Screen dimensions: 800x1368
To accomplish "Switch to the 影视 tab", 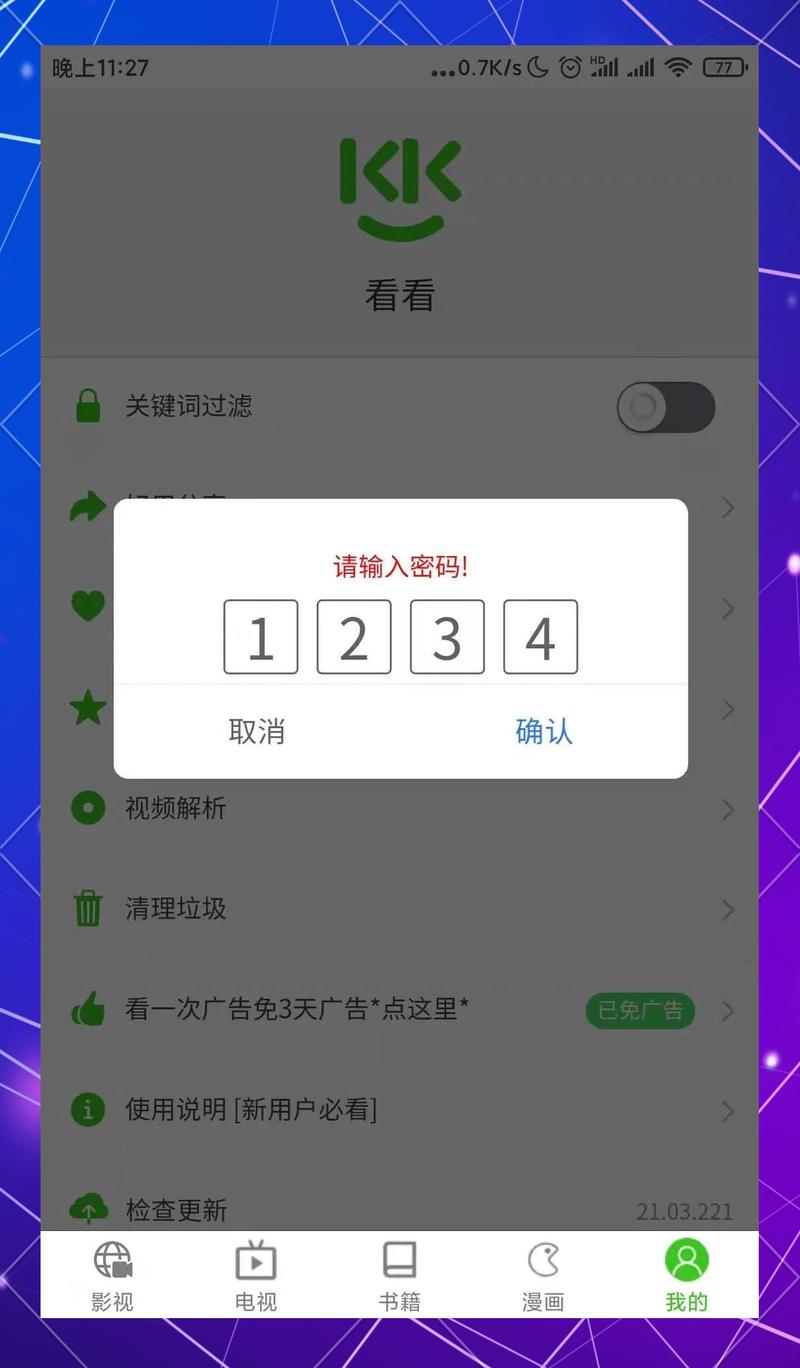I will 112,1275.
